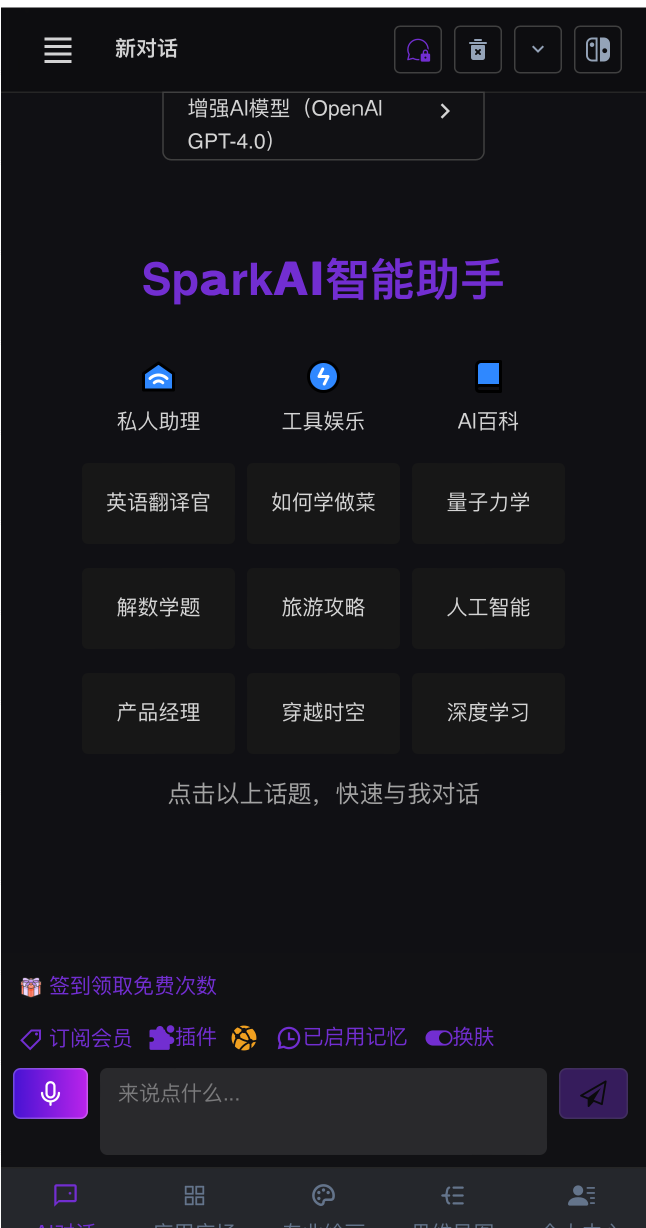Open the 插件 plugins option
Screen dimensions: 646x1228
click(x=183, y=1037)
